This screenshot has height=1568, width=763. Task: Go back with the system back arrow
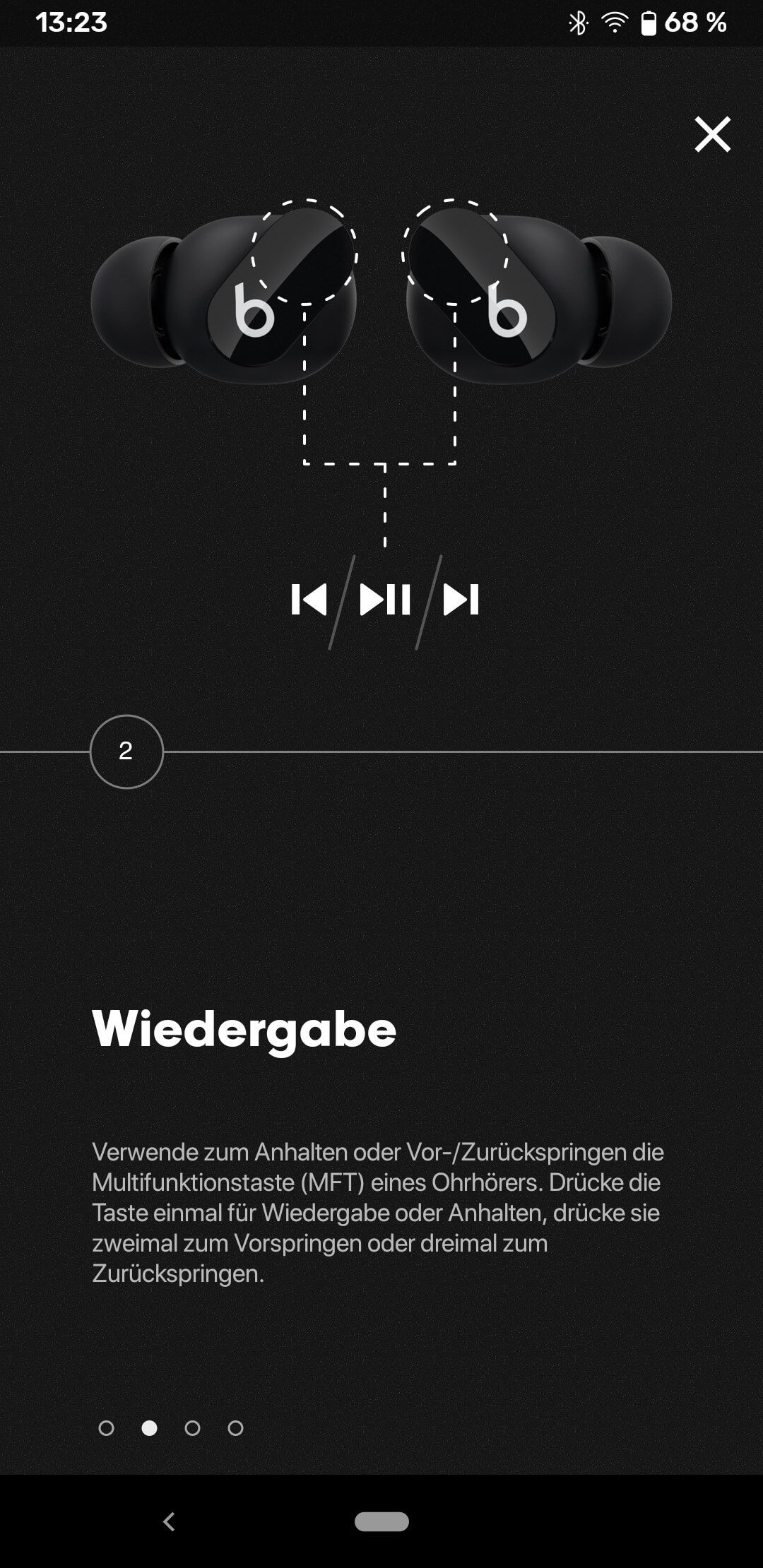pyautogui.click(x=169, y=1521)
